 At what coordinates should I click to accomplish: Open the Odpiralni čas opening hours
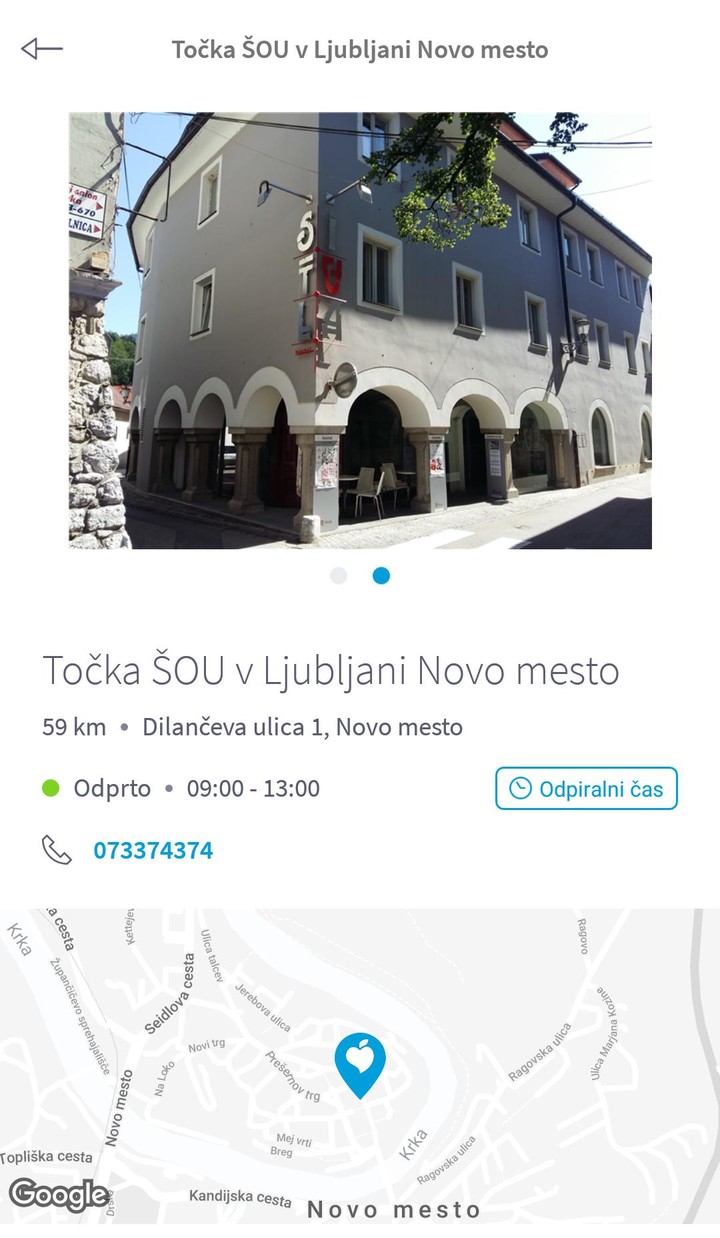[586, 789]
